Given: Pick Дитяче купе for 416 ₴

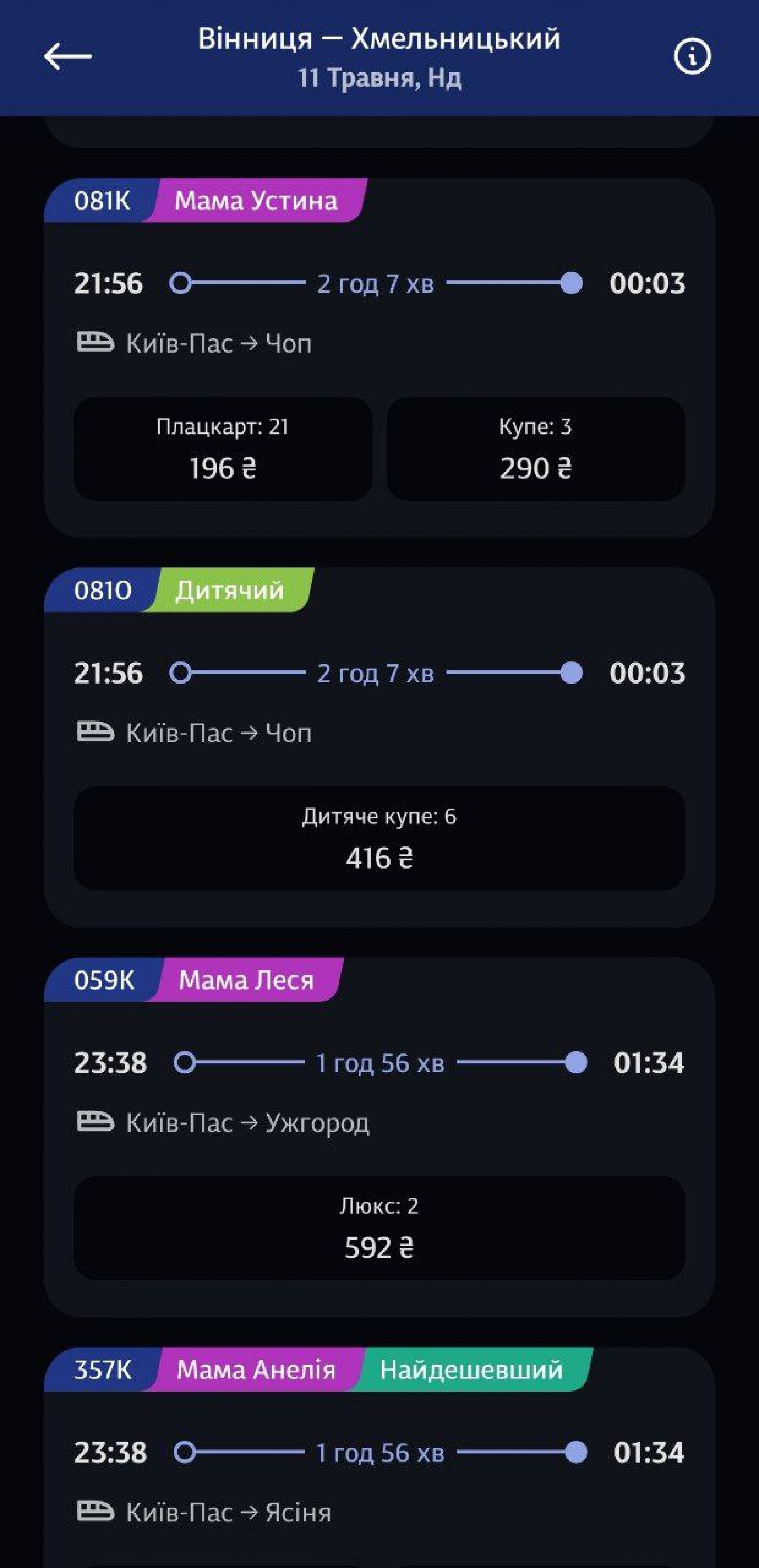Looking at the screenshot, I should click(379, 838).
